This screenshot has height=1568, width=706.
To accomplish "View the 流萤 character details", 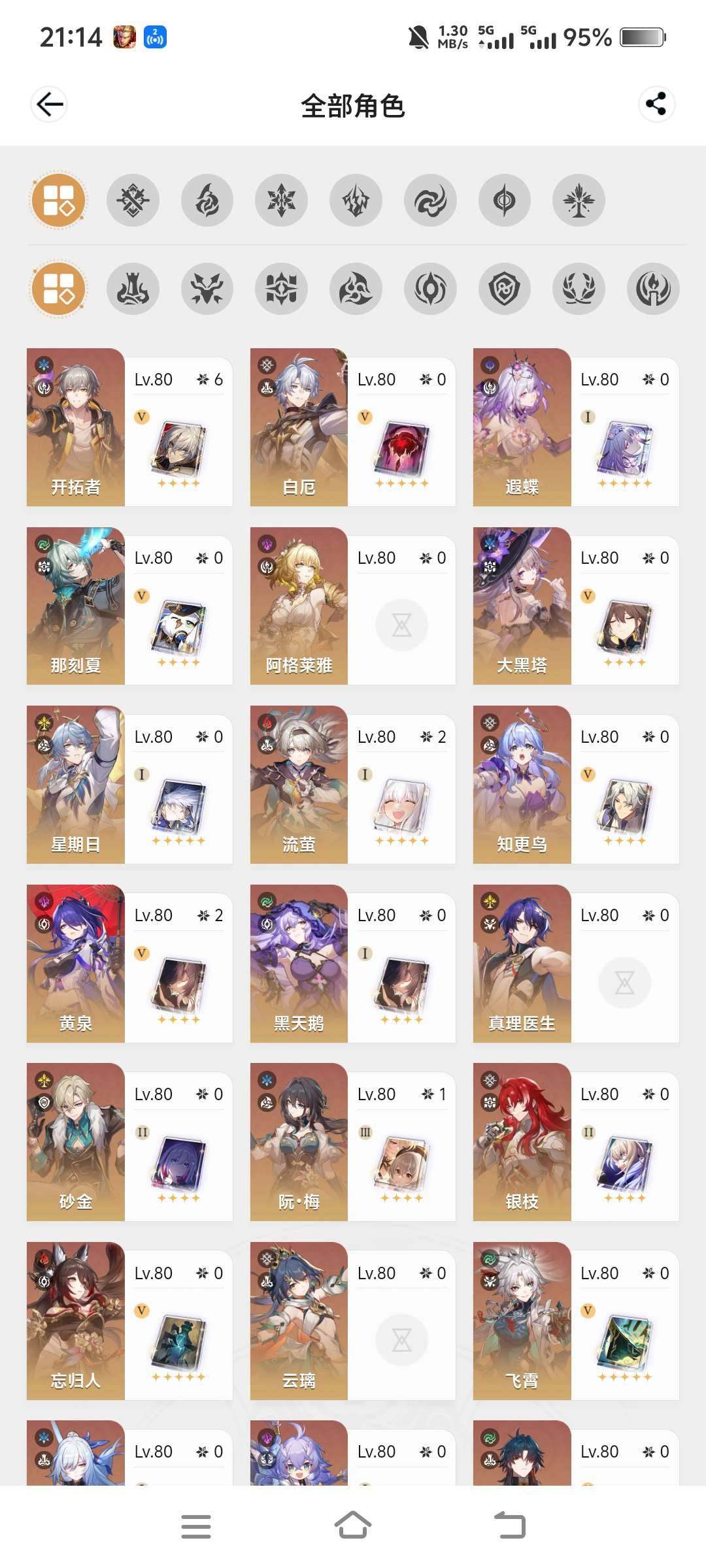I will [352, 785].
